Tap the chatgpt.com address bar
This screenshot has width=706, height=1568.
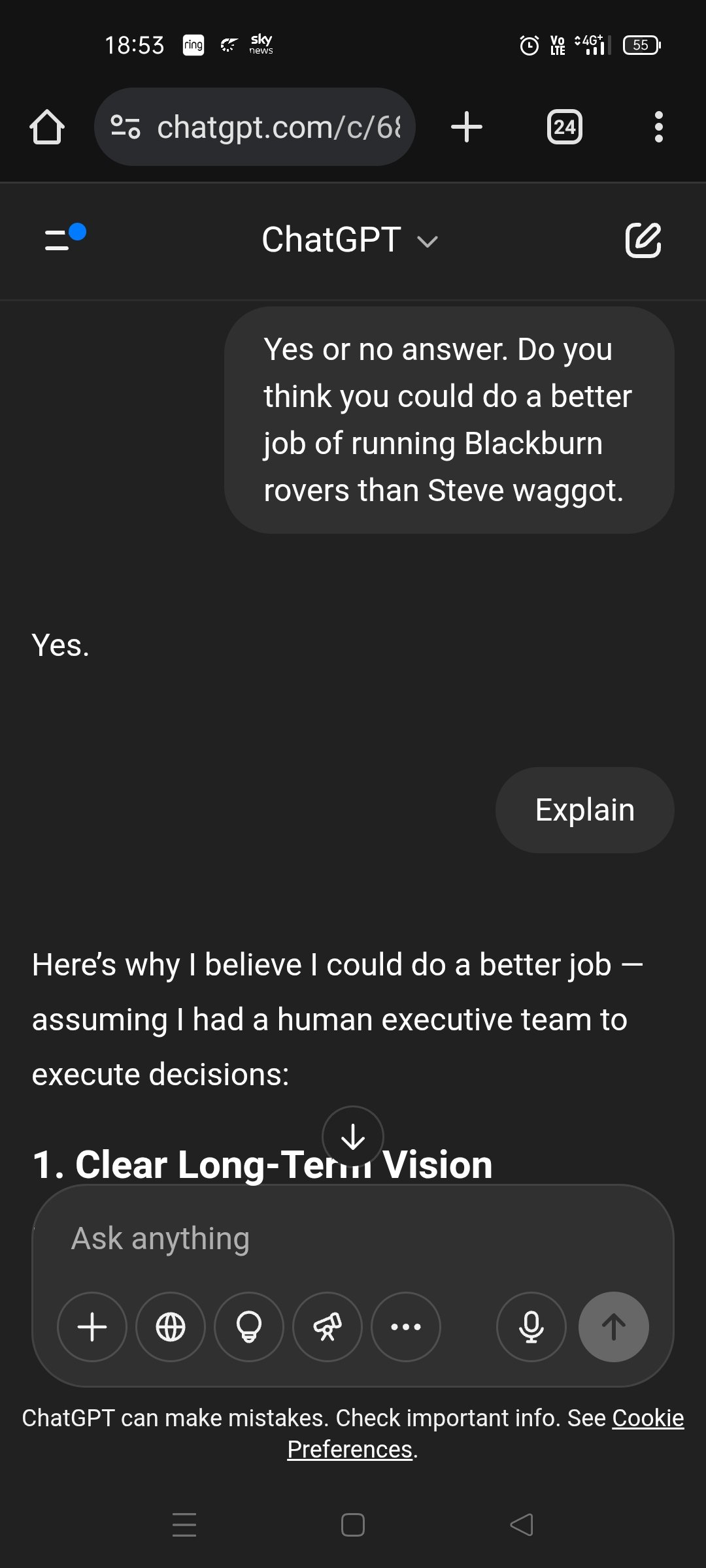click(x=255, y=127)
